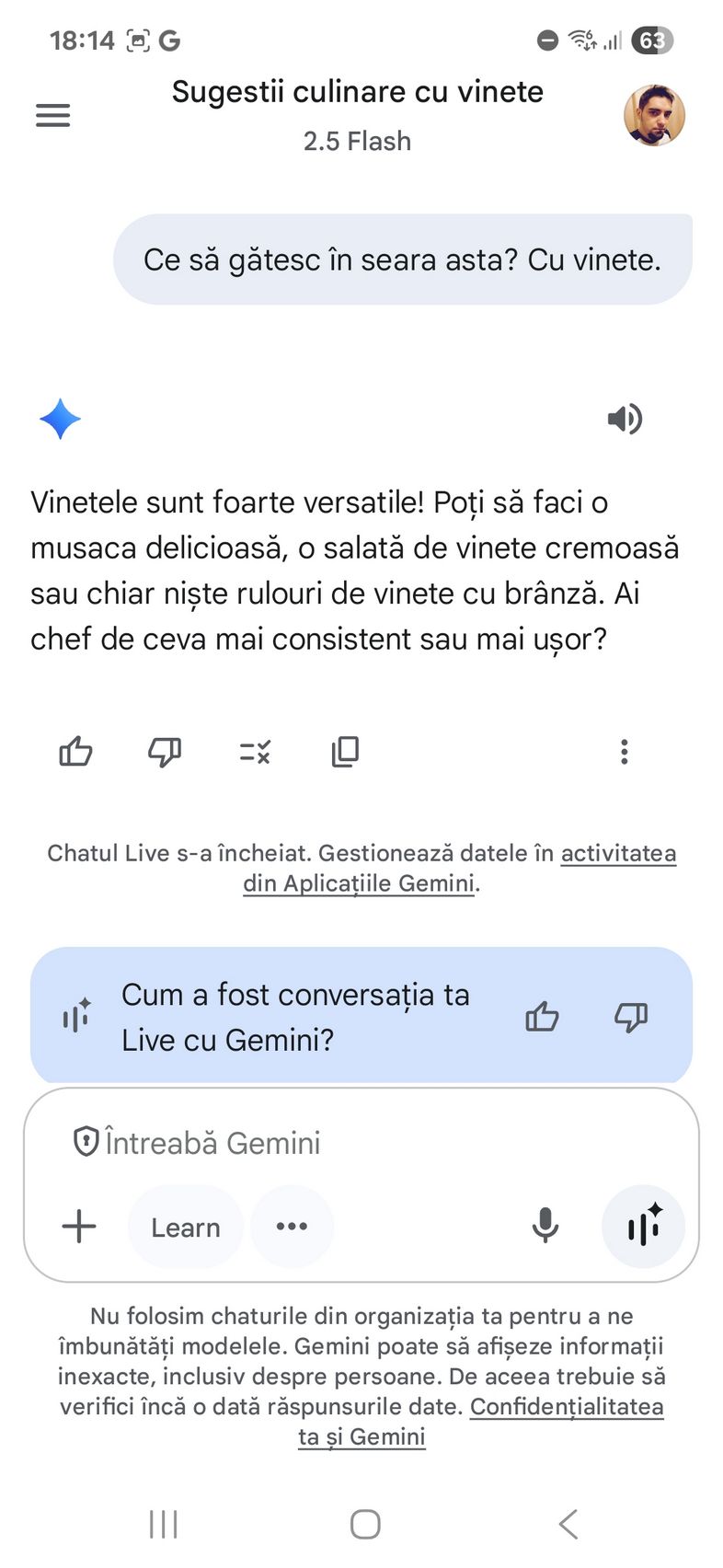Screen dimensions: 723x1568
Task: Play the response aloud with speaker icon
Action: click(625, 419)
